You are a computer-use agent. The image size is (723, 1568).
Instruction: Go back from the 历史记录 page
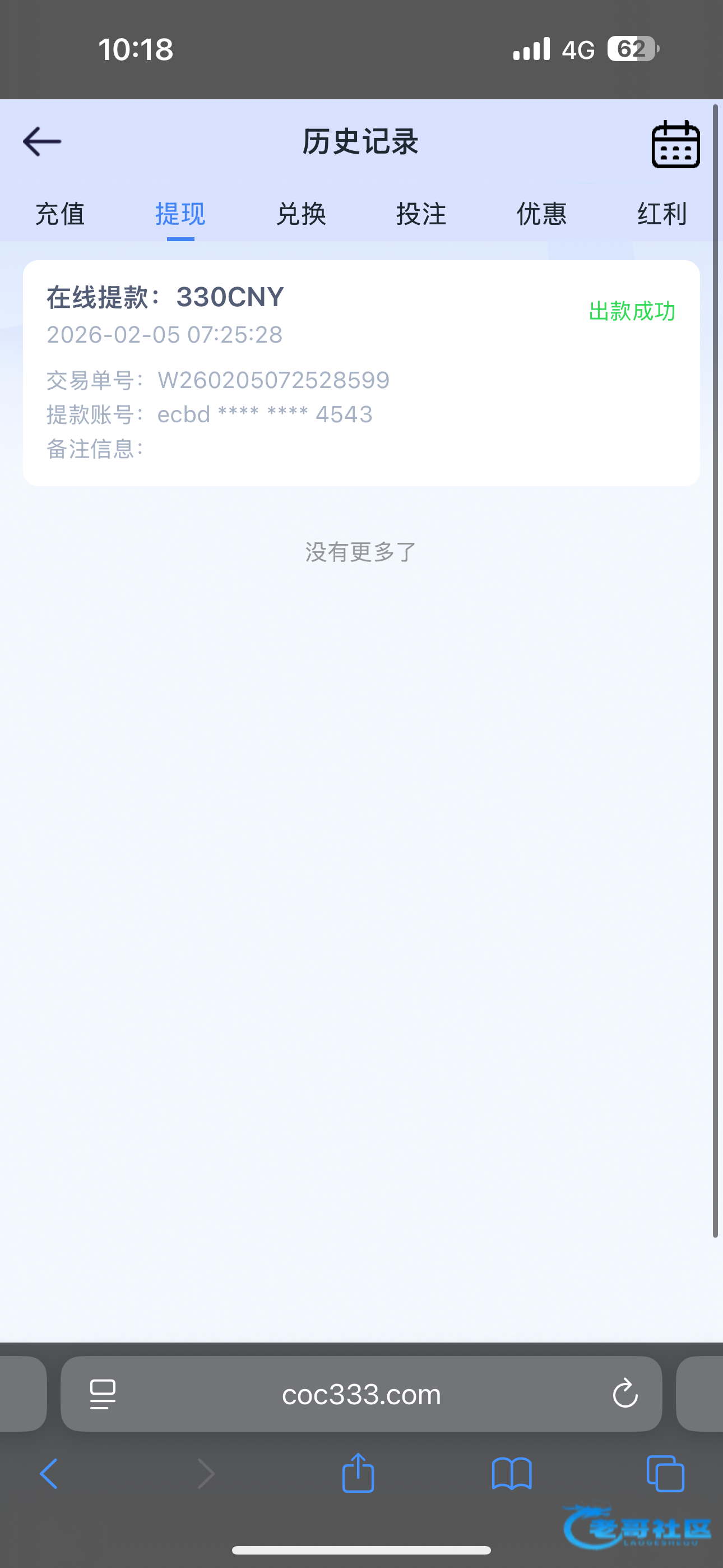tap(41, 142)
